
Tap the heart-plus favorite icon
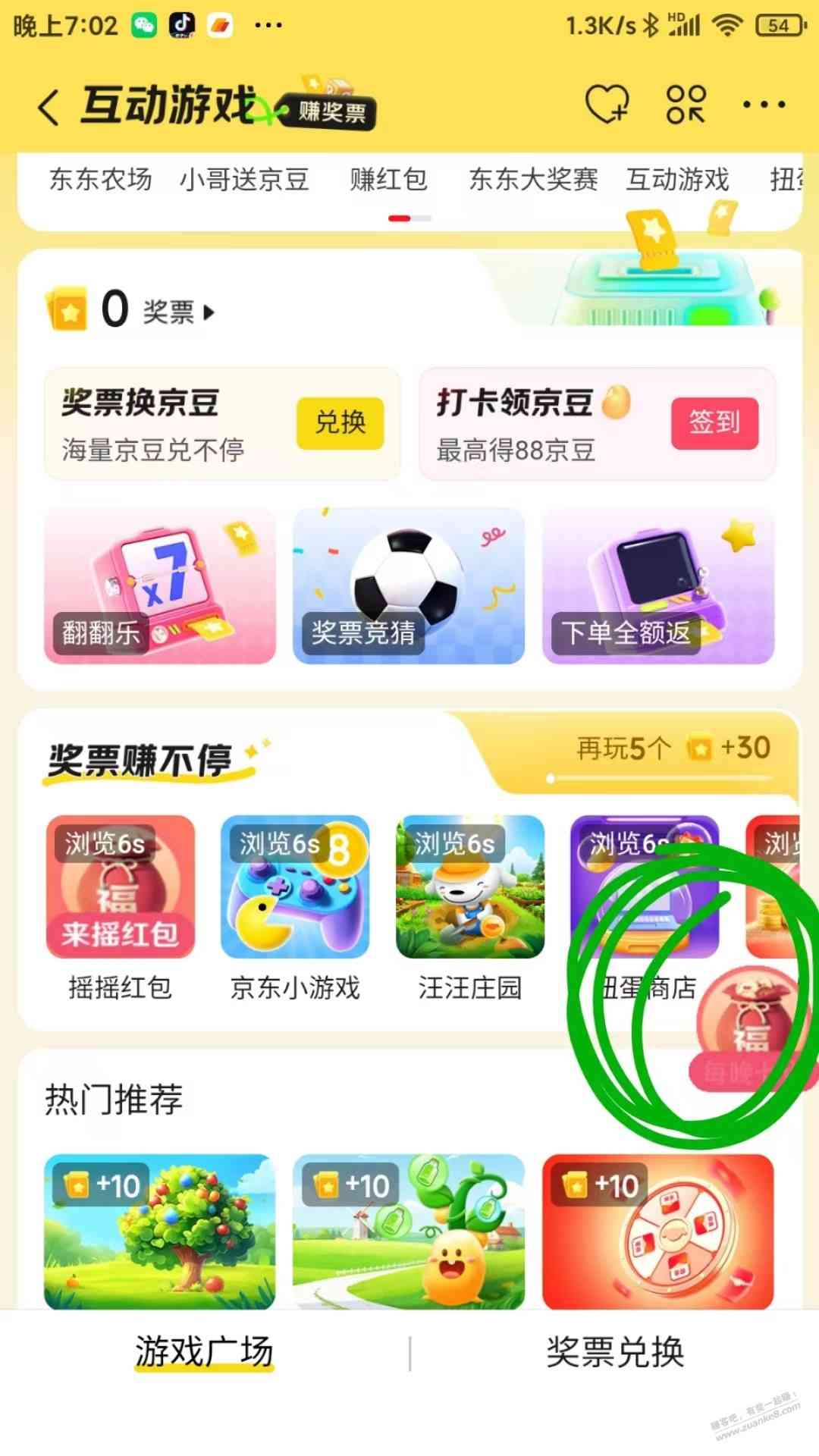click(607, 104)
